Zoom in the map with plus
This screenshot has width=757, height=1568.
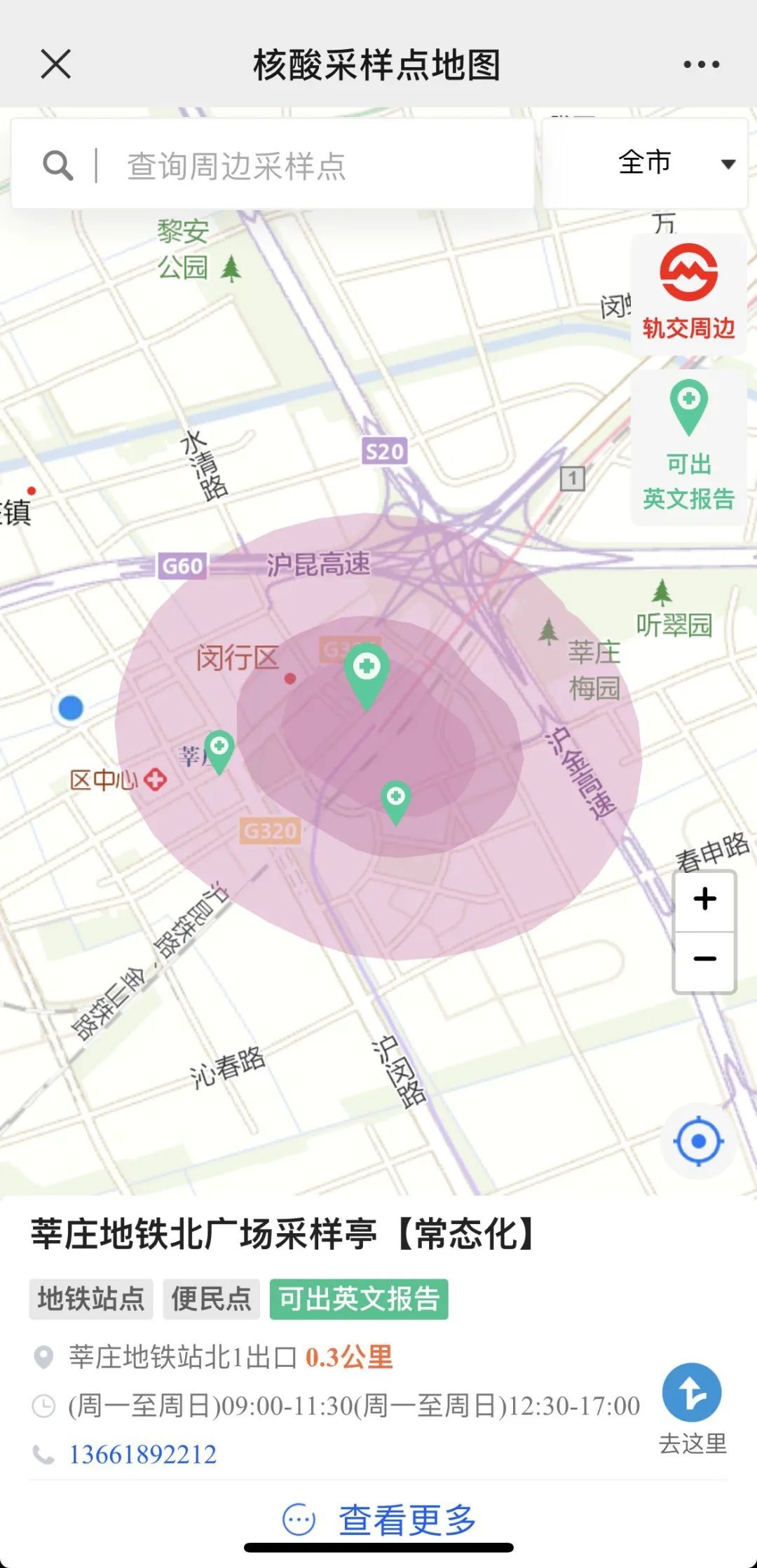(x=704, y=900)
